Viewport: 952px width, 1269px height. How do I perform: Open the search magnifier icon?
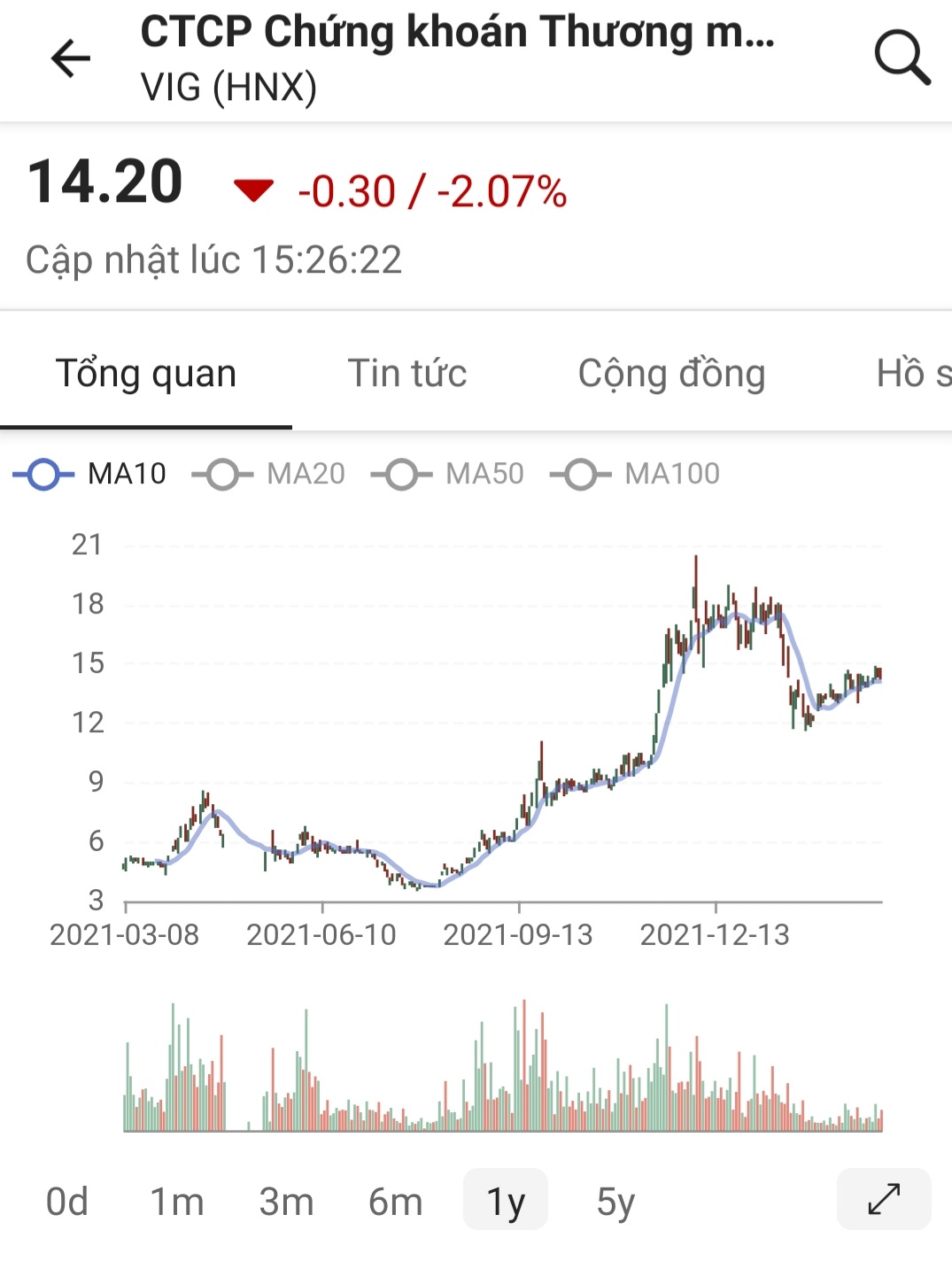[x=902, y=58]
